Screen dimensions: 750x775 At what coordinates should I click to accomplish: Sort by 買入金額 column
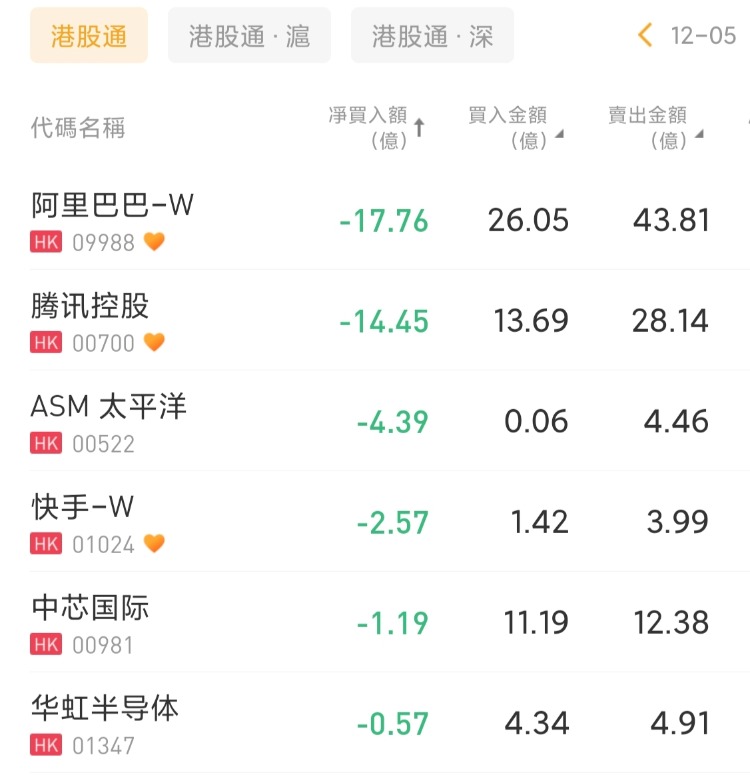pos(514,128)
